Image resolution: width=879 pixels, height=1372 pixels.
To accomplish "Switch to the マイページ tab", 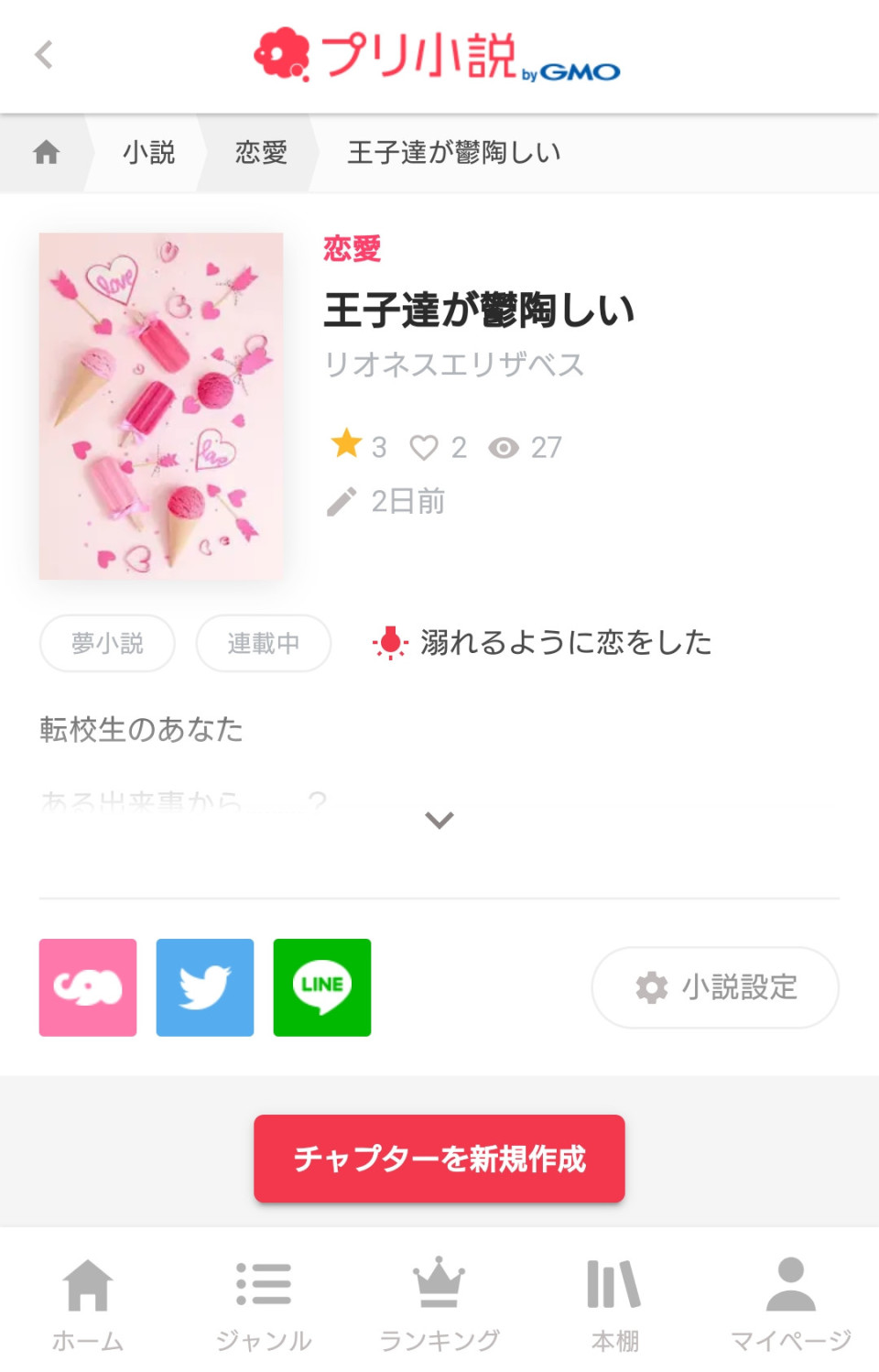I will tap(790, 1304).
